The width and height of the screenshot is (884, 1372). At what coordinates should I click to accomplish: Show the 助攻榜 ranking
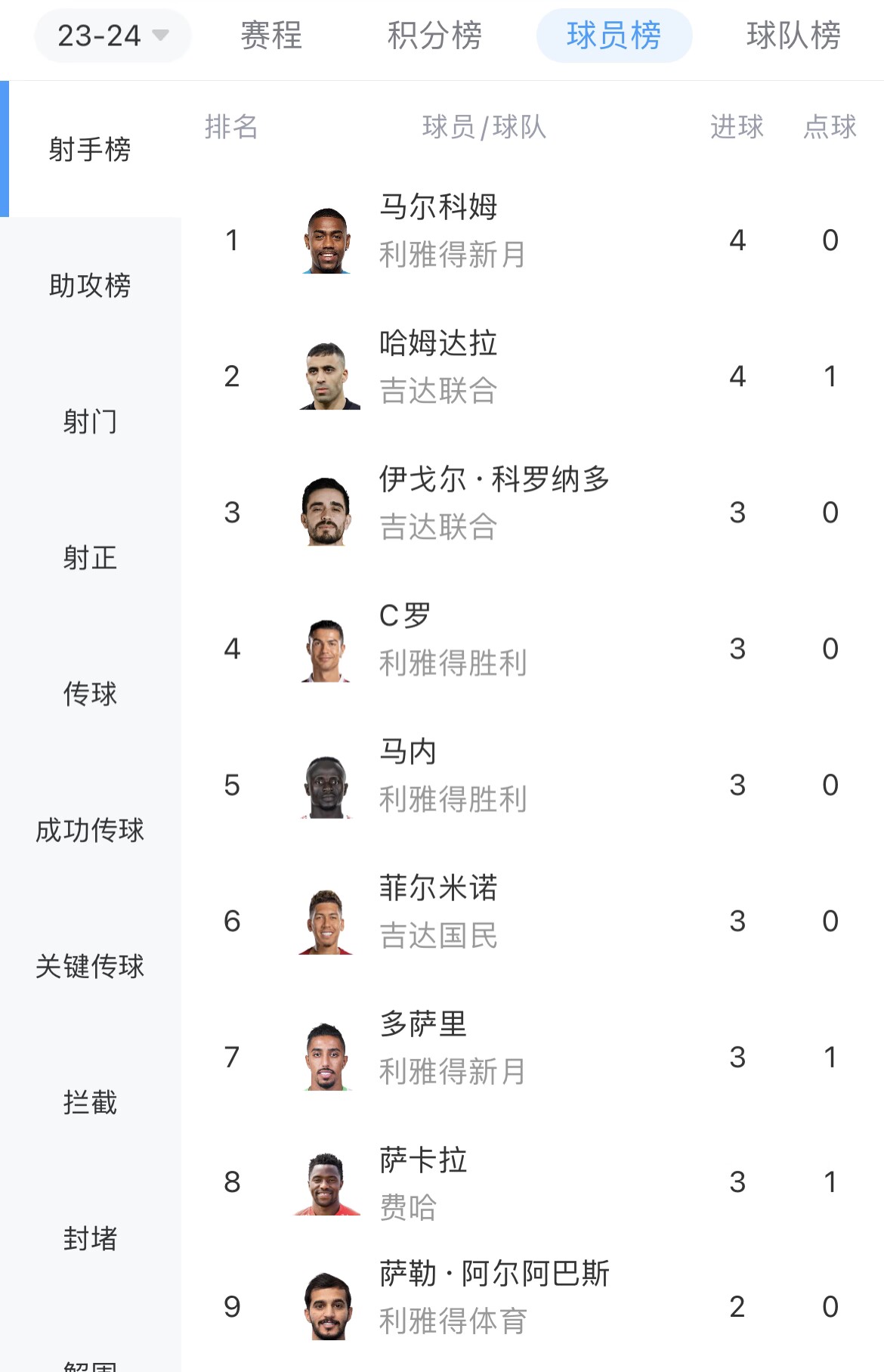click(90, 285)
